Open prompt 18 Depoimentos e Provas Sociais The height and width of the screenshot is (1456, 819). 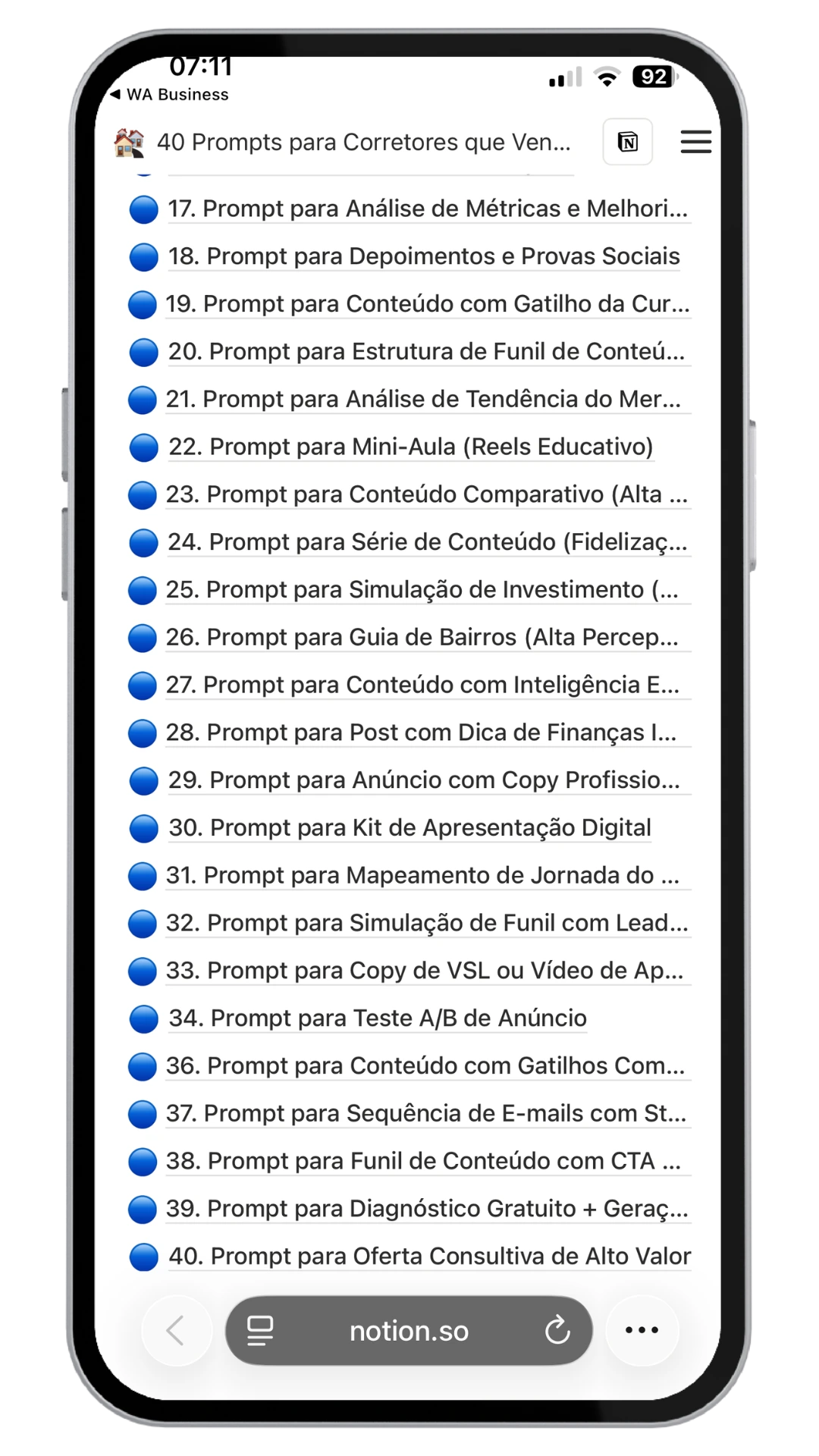[x=423, y=256]
